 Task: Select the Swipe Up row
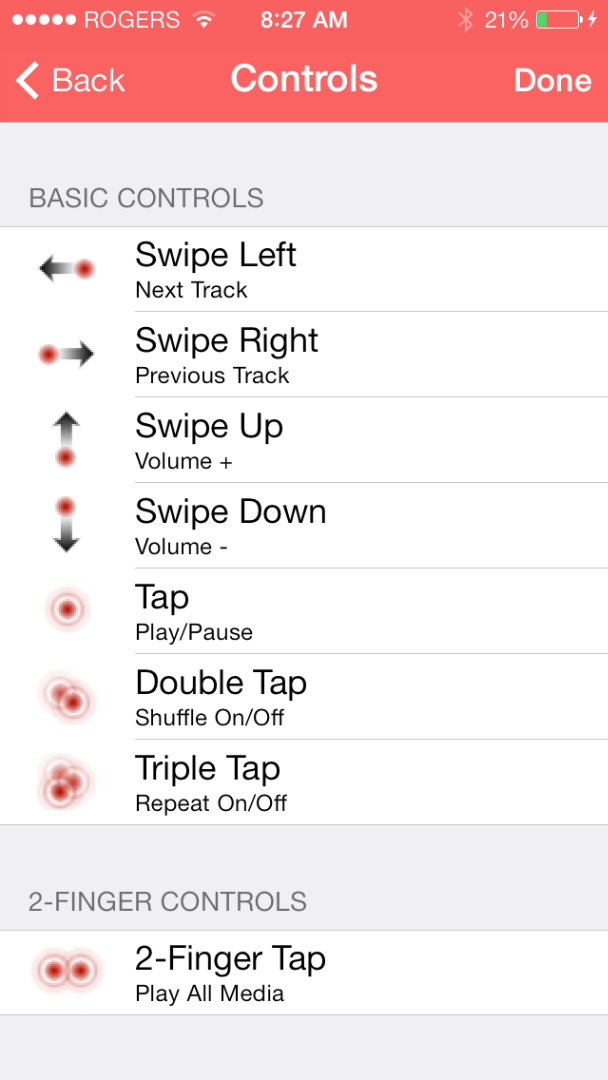tap(304, 440)
